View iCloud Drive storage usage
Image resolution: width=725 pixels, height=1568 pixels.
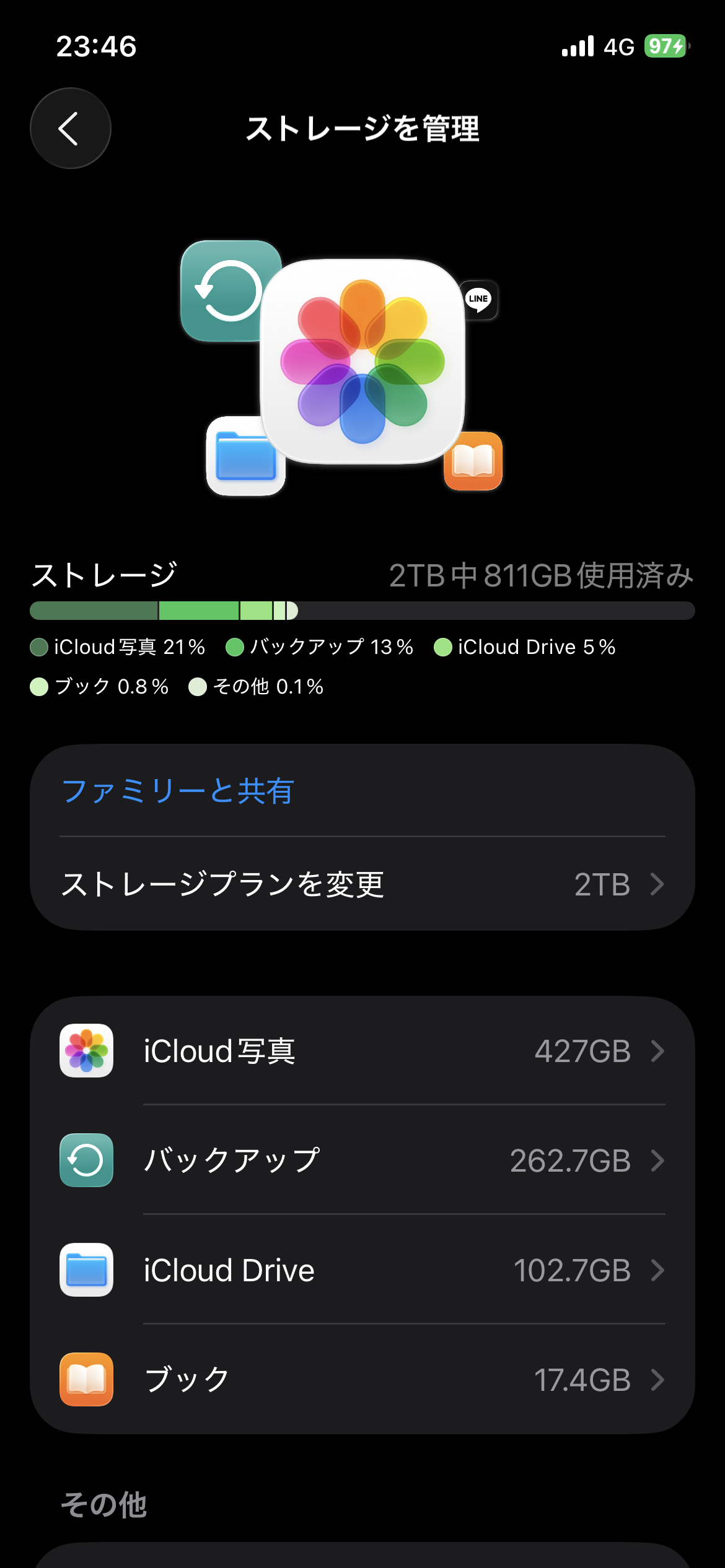(362, 1270)
